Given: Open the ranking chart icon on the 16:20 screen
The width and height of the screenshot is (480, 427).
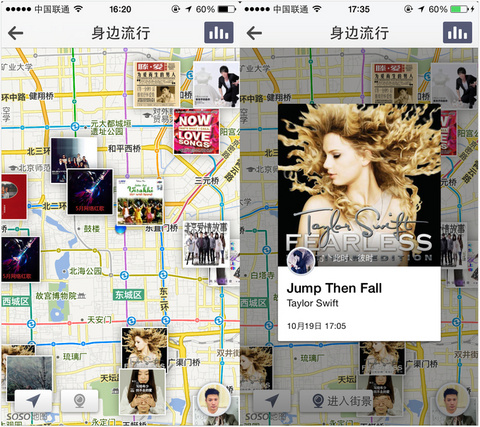Looking at the screenshot, I should coord(219,33).
